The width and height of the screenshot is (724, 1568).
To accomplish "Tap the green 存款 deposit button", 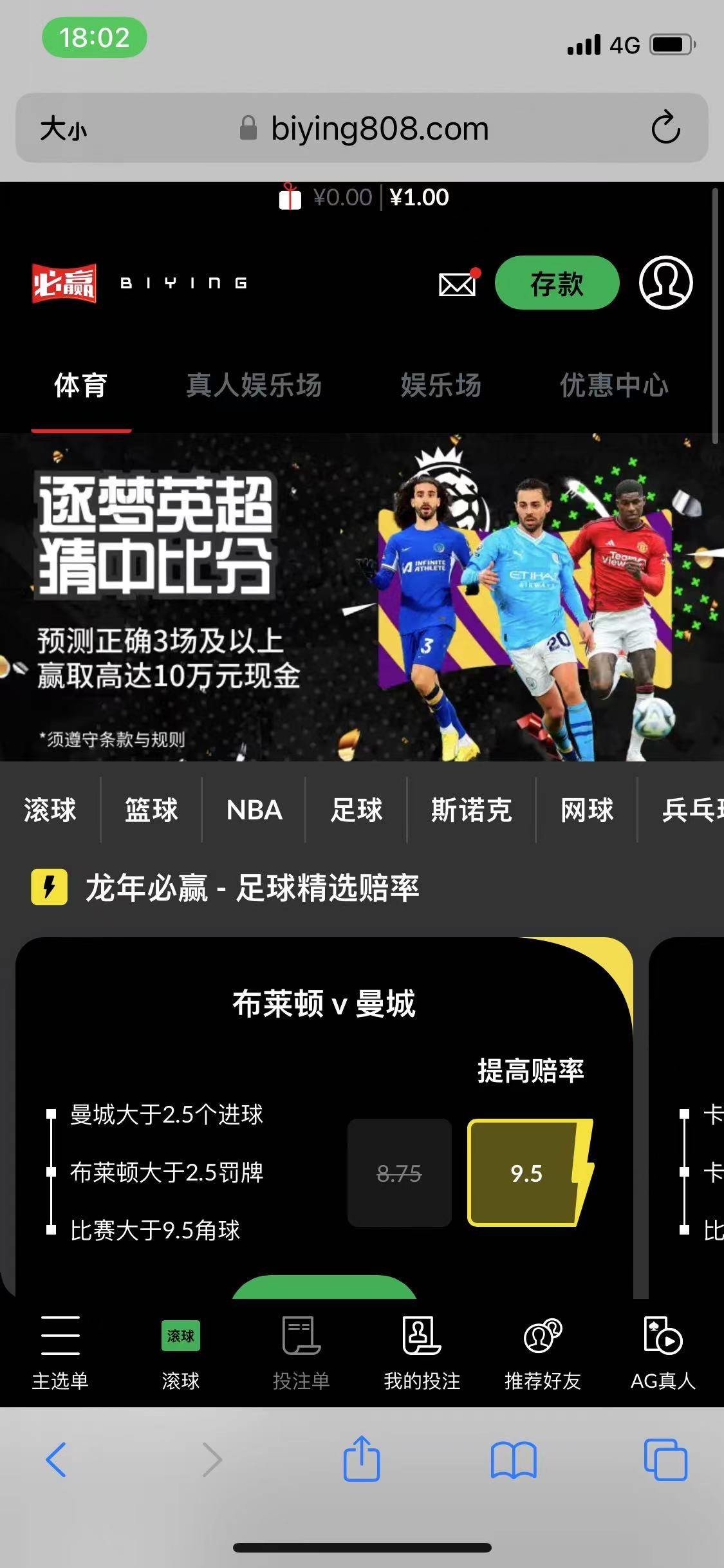I will pyautogui.click(x=557, y=283).
